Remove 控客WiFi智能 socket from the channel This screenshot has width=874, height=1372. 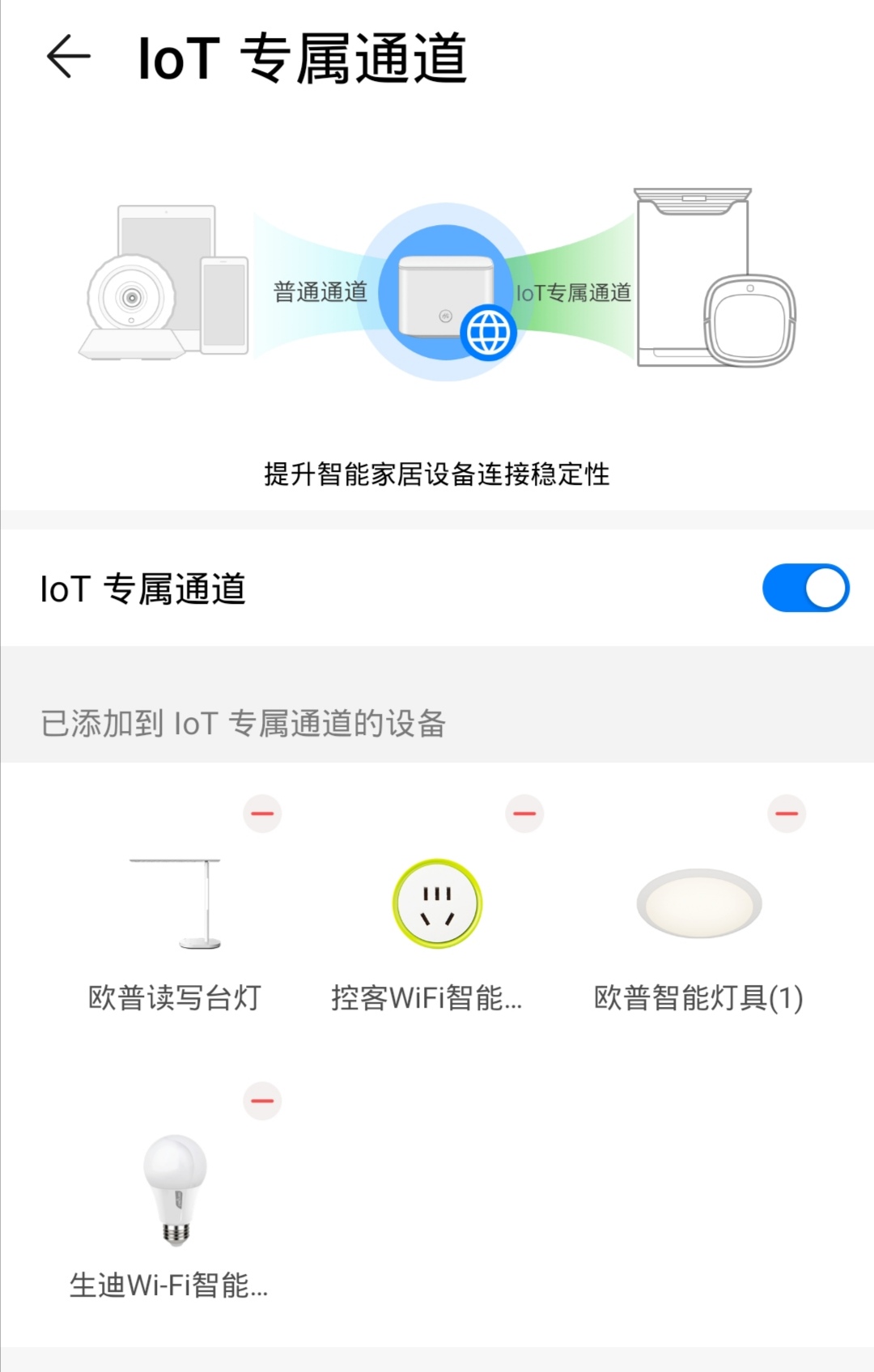click(x=523, y=813)
